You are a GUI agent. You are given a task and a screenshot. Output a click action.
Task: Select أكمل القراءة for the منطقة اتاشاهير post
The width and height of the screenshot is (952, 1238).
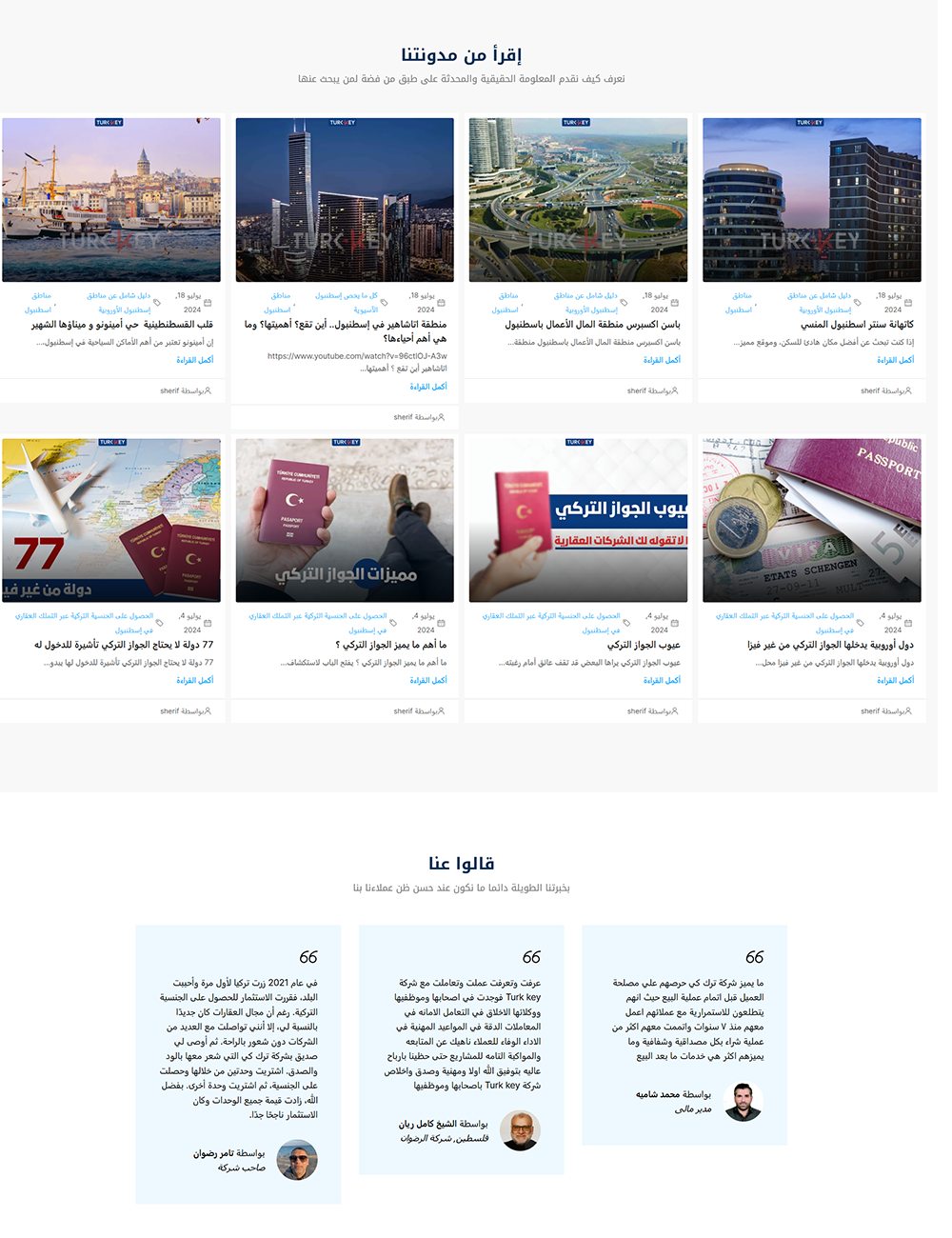(428, 387)
